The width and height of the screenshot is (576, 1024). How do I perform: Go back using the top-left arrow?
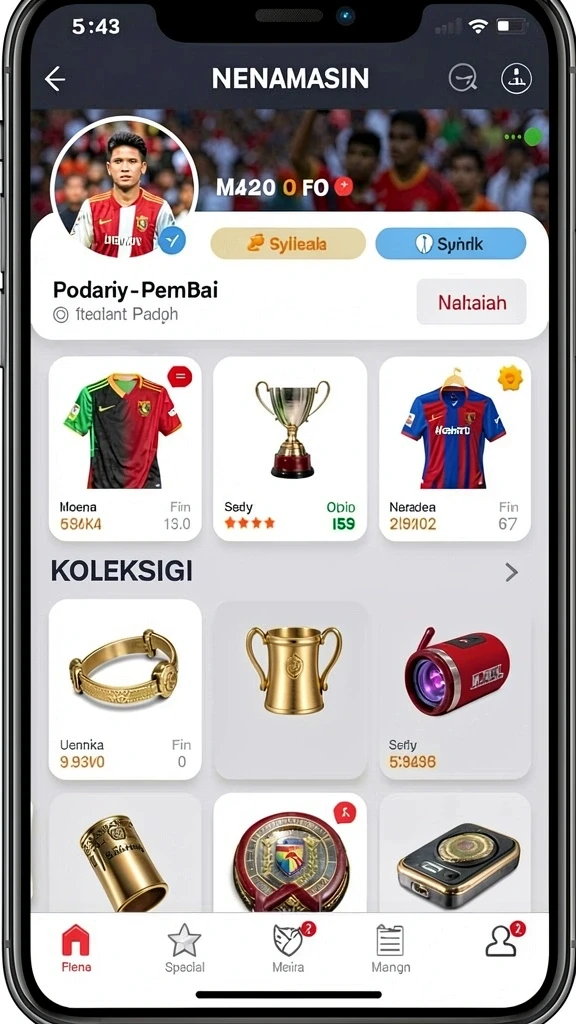55,79
